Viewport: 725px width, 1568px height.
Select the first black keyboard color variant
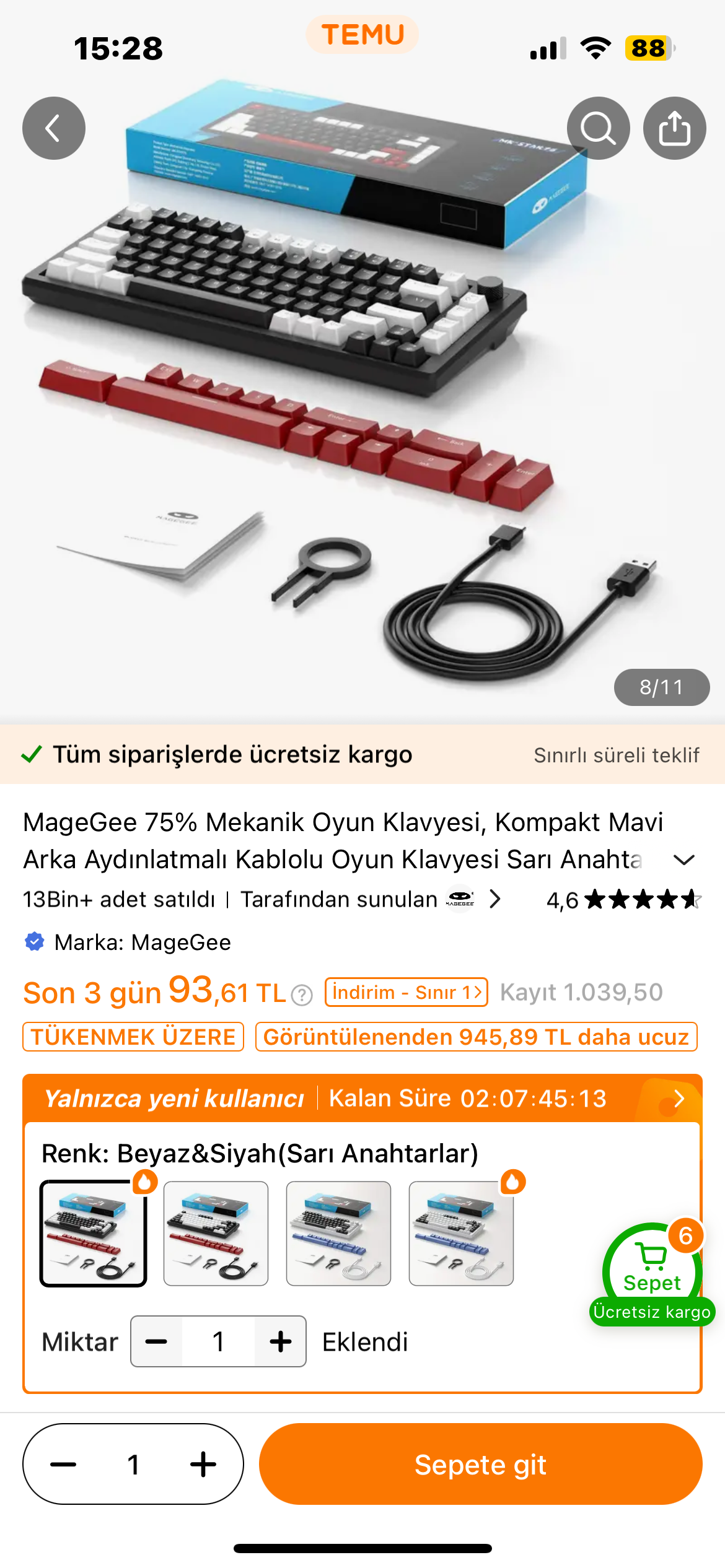94,1234
